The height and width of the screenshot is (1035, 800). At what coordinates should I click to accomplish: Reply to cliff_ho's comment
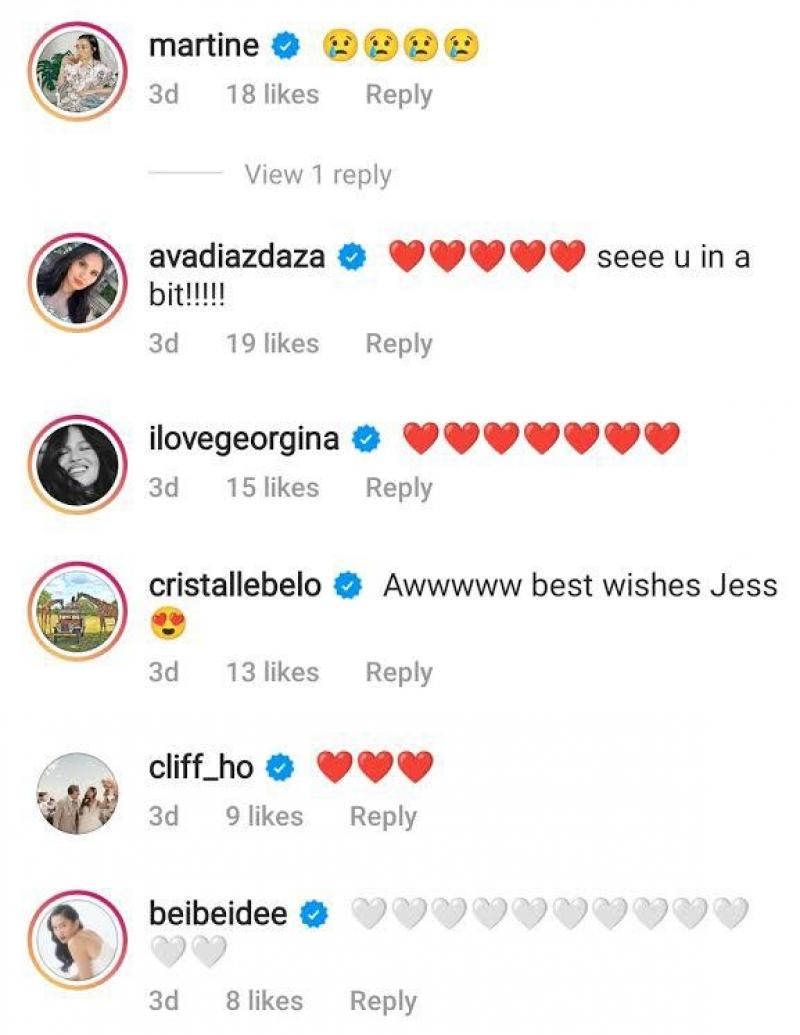pyautogui.click(x=382, y=817)
